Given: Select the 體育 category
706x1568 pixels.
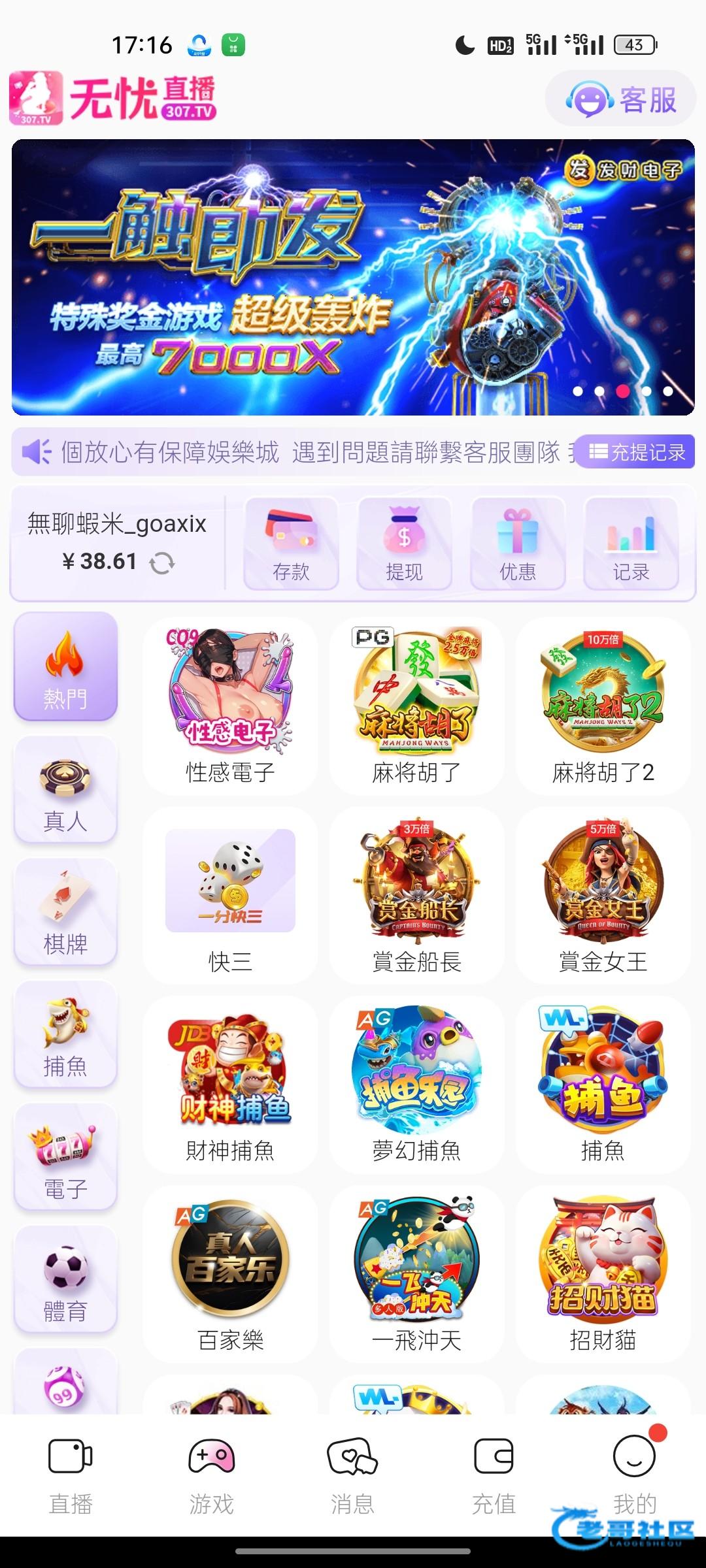Looking at the screenshot, I should click(65, 1279).
